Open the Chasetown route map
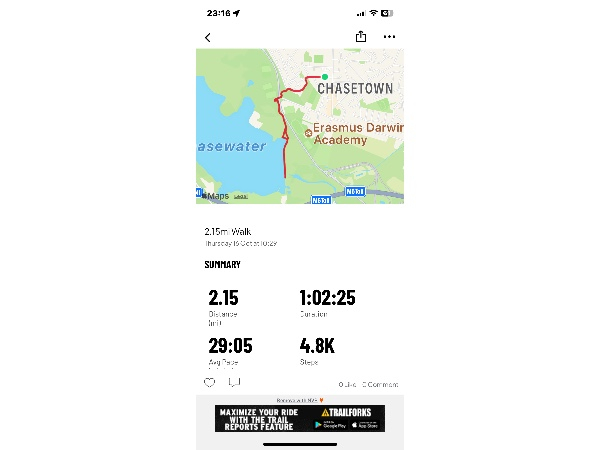This screenshot has height=450, width=600. coord(300,127)
